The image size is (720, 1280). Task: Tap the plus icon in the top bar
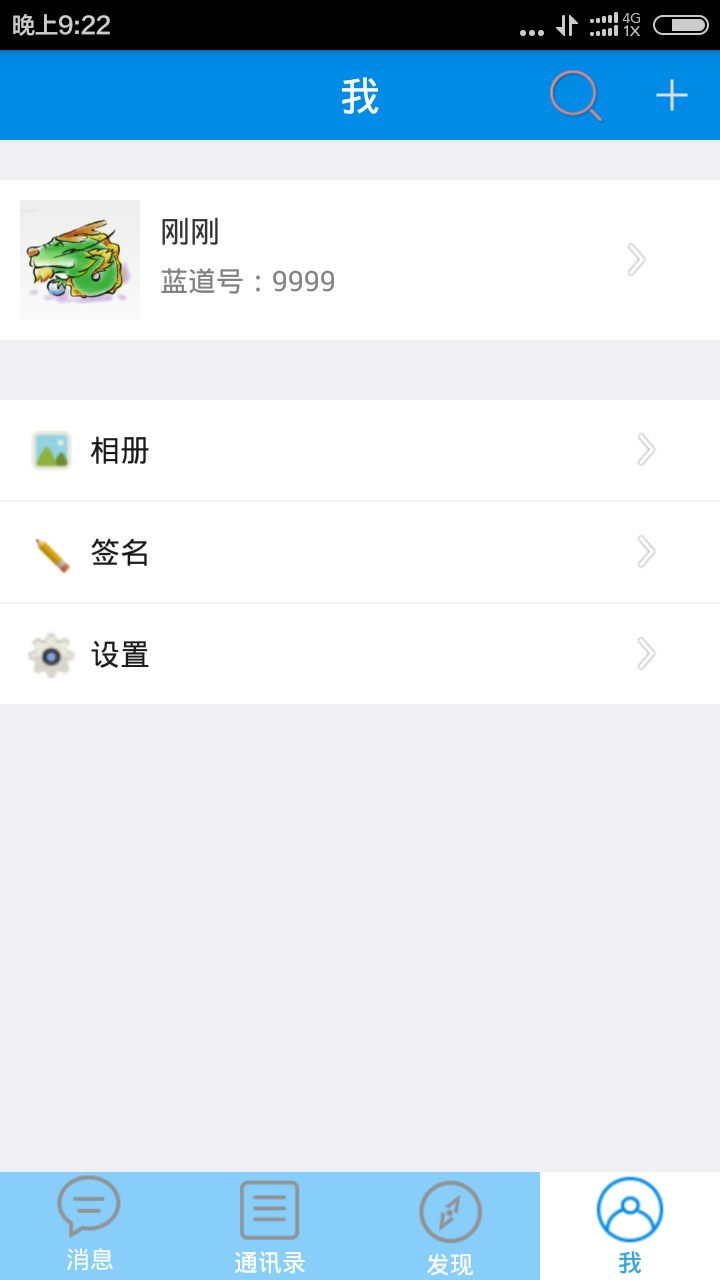point(671,95)
